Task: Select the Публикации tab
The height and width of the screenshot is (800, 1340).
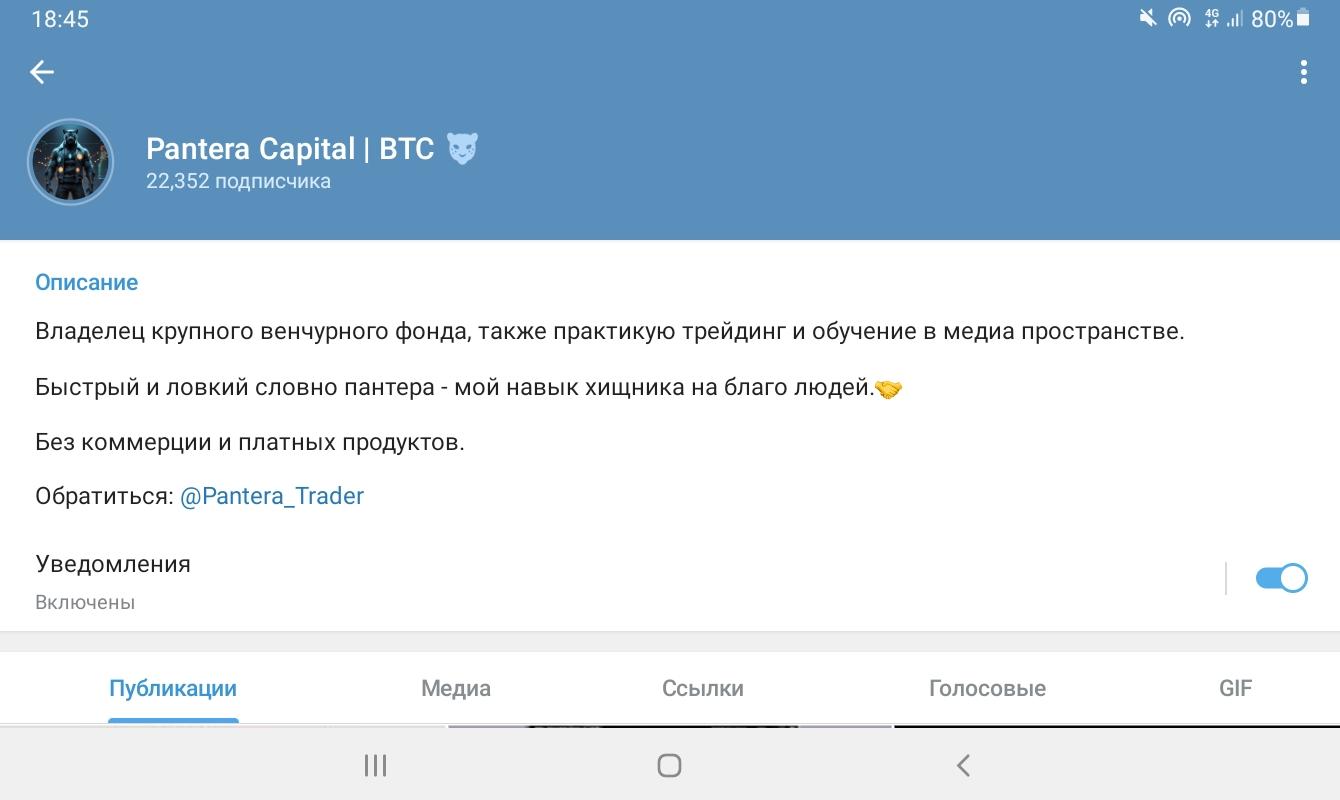Action: (x=173, y=688)
